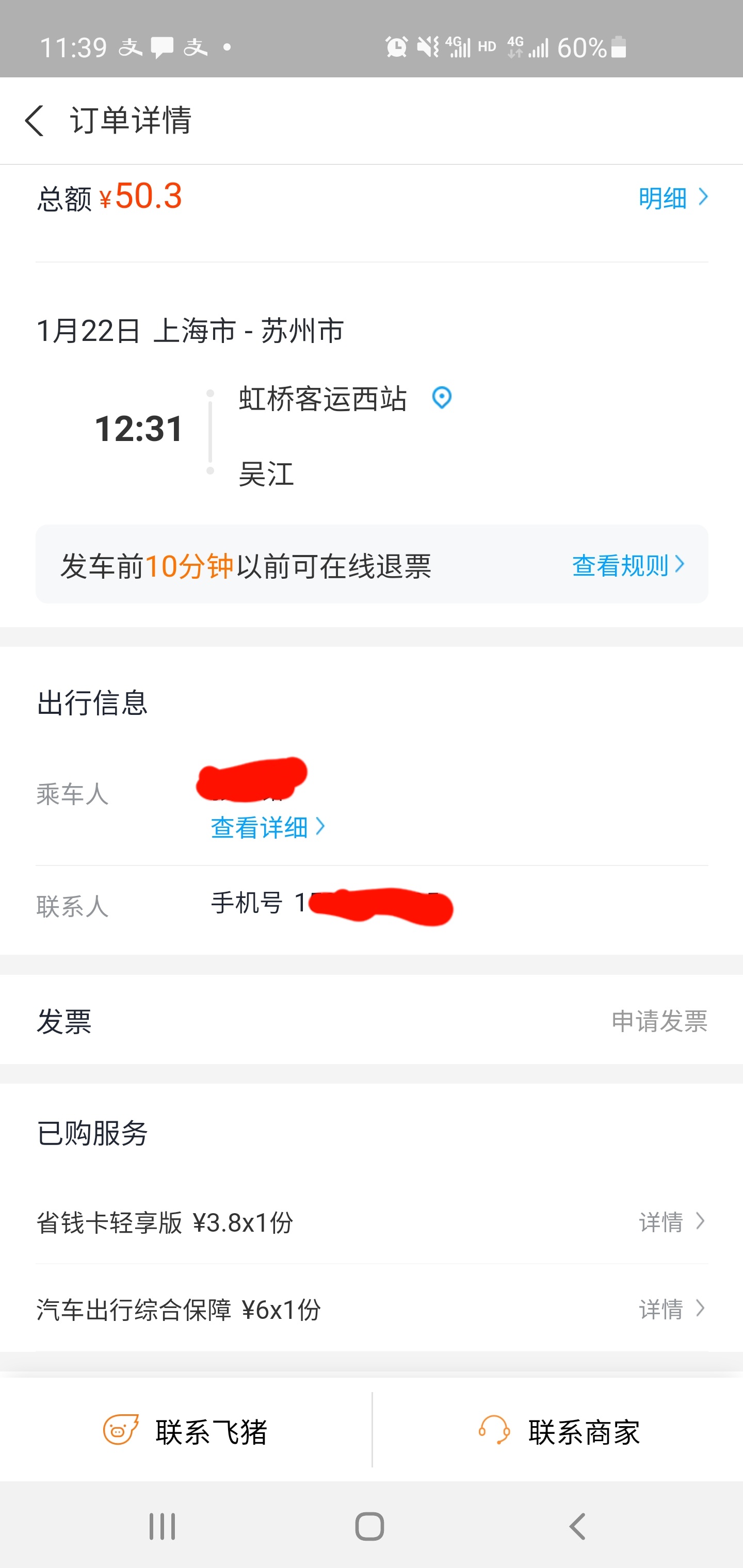Open the map pin for 虹桥客运西站
This screenshot has height=1568, width=743.
(x=442, y=398)
